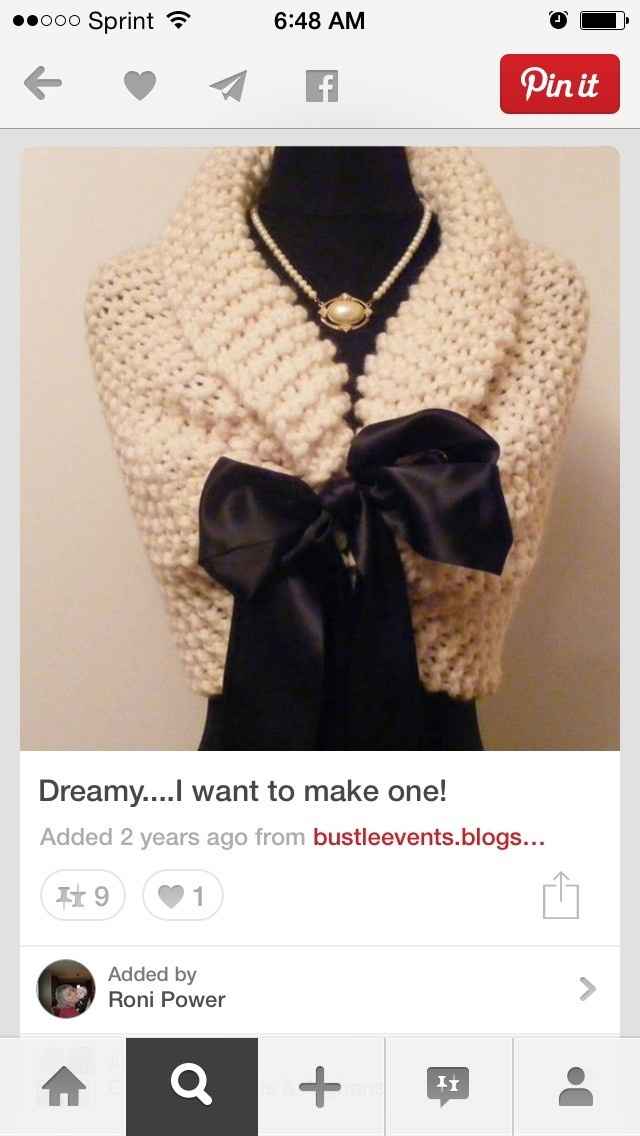The height and width of the screenshot is (1136, 640).
Task: Tap the red Pin it button
Action: [559, 84]
